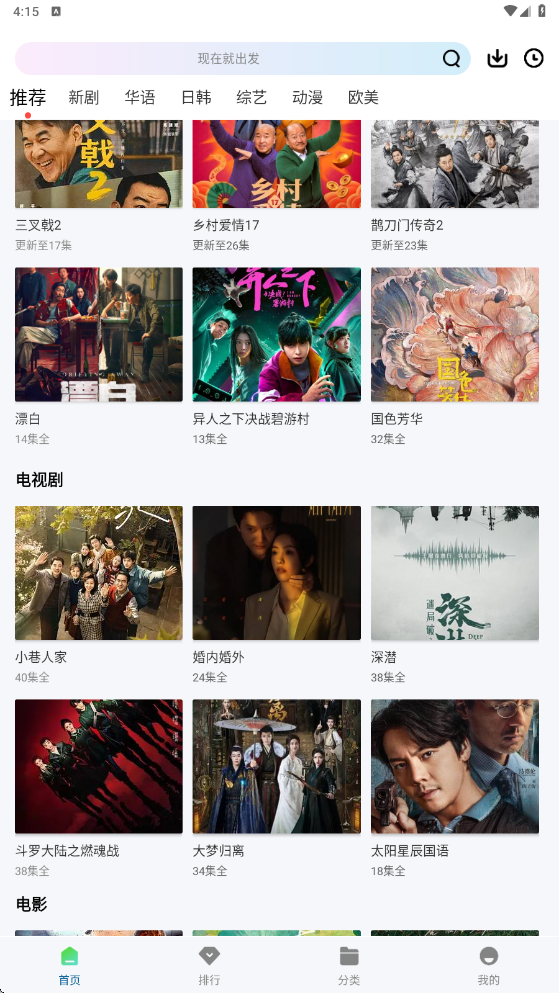Screen dimensions: 559x993
Task: Open the series 小巷人家
Action: (99, 573)
